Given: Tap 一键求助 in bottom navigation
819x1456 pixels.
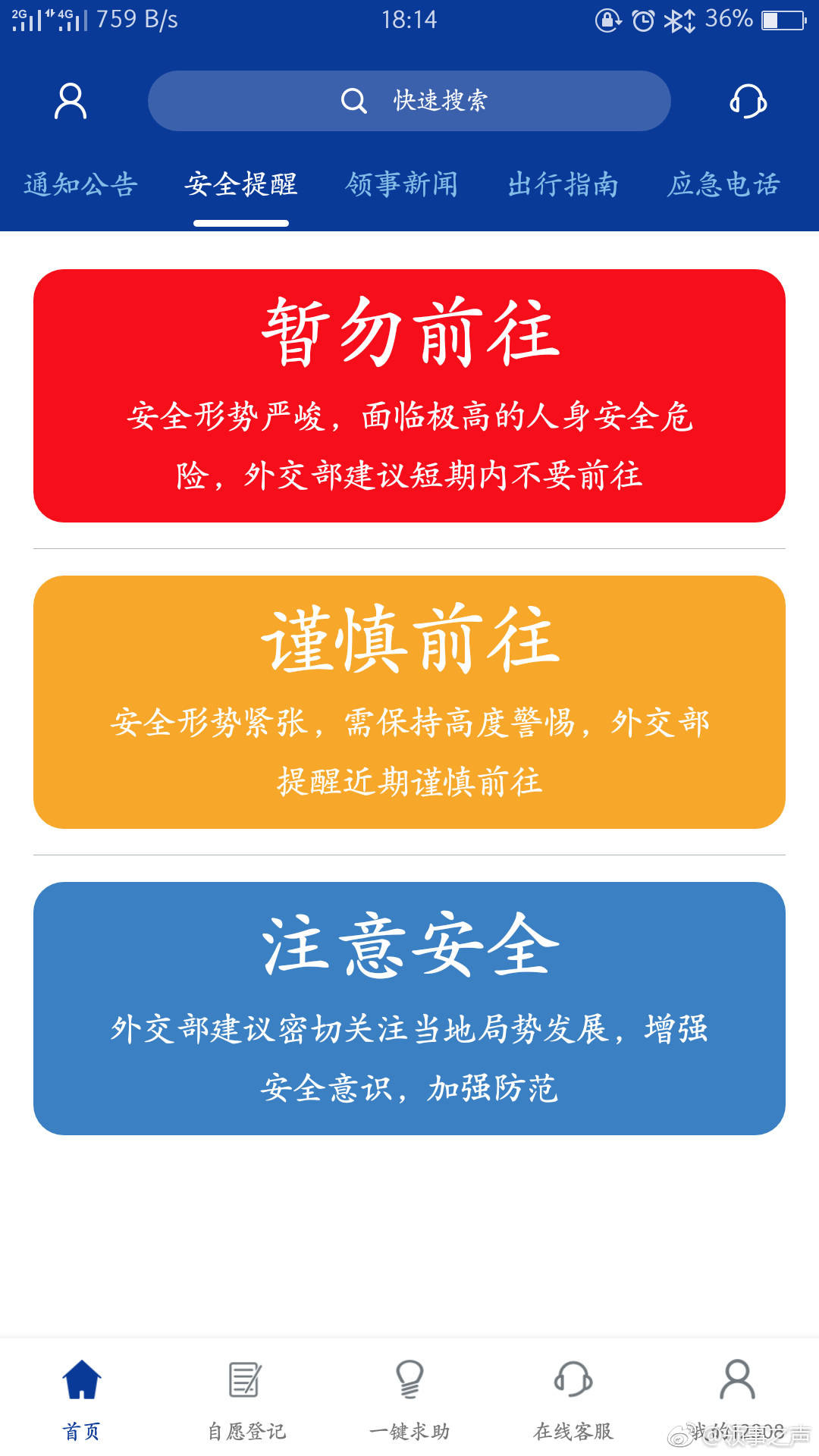Looking at the screenshot, I should point(409,1398).
